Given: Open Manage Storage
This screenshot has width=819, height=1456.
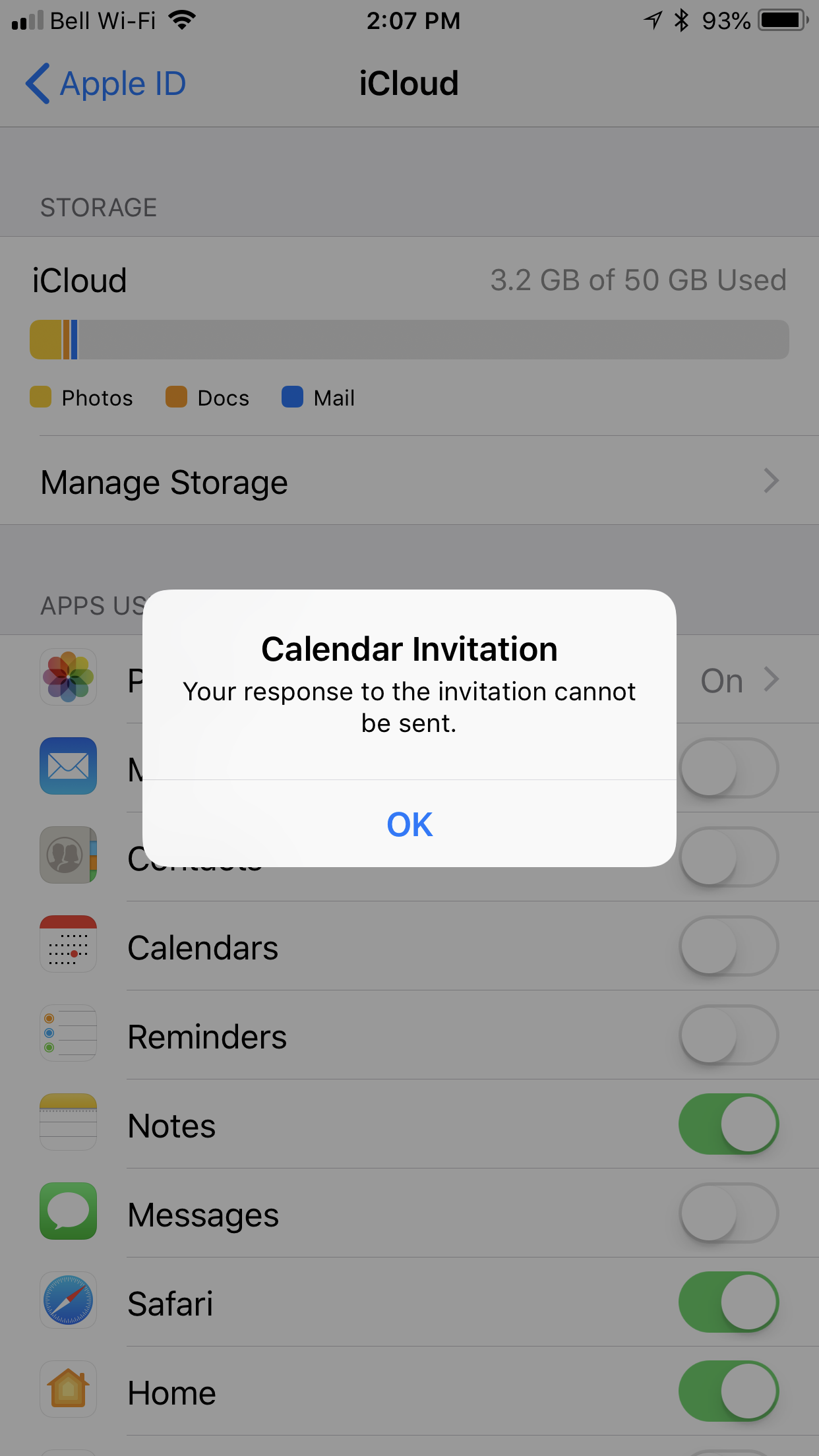Looking at the screenshot, I should coord(409,481).
